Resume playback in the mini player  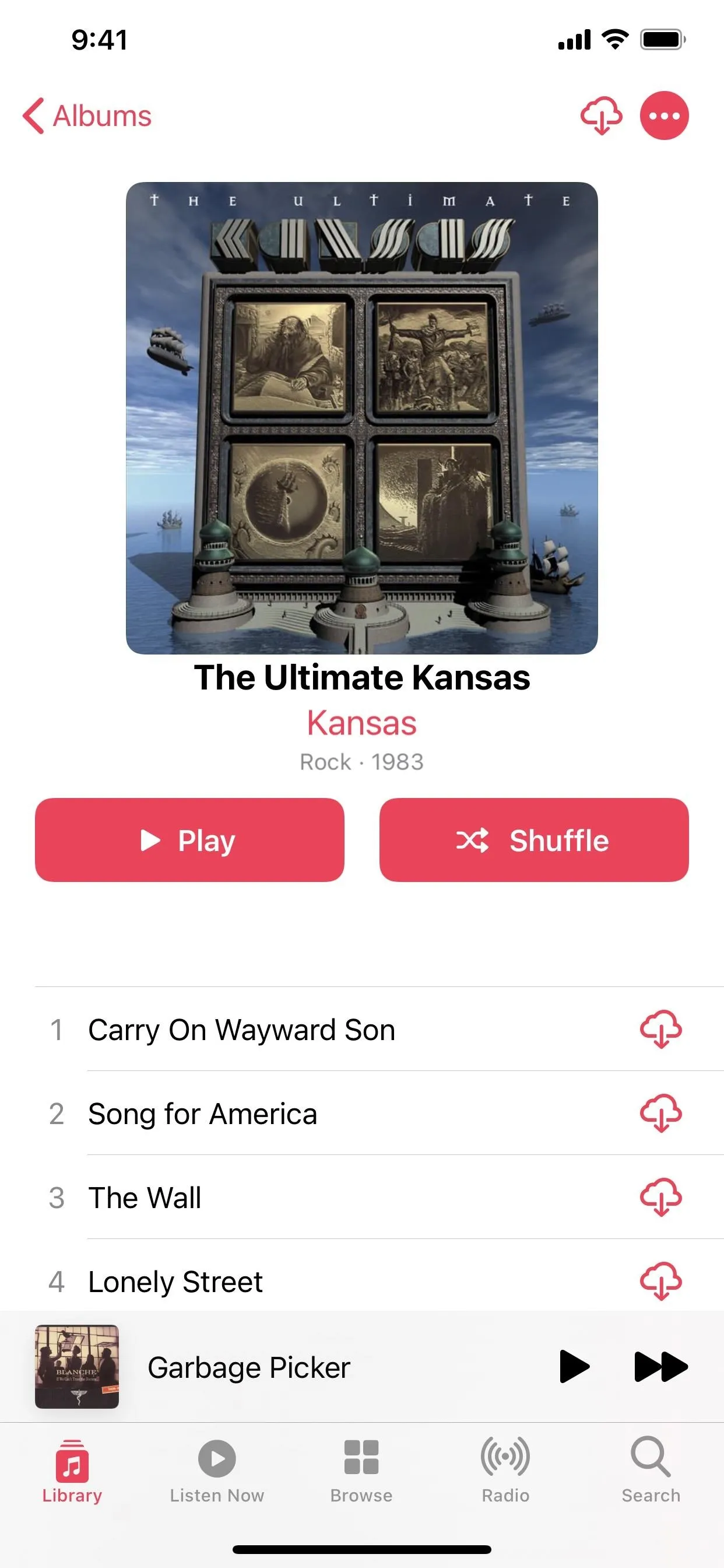(574, 1367)
